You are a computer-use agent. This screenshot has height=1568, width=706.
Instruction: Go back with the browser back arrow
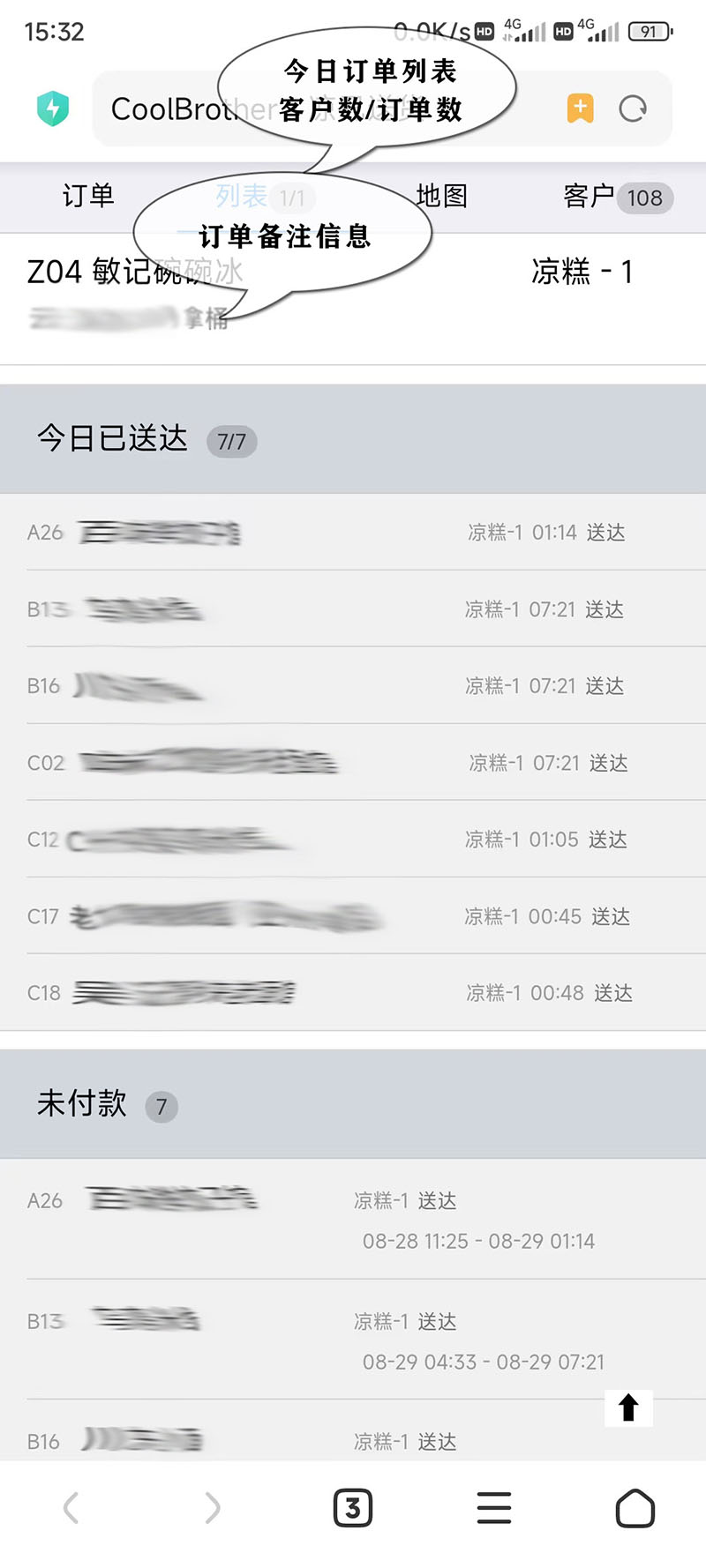[71, 1508]
